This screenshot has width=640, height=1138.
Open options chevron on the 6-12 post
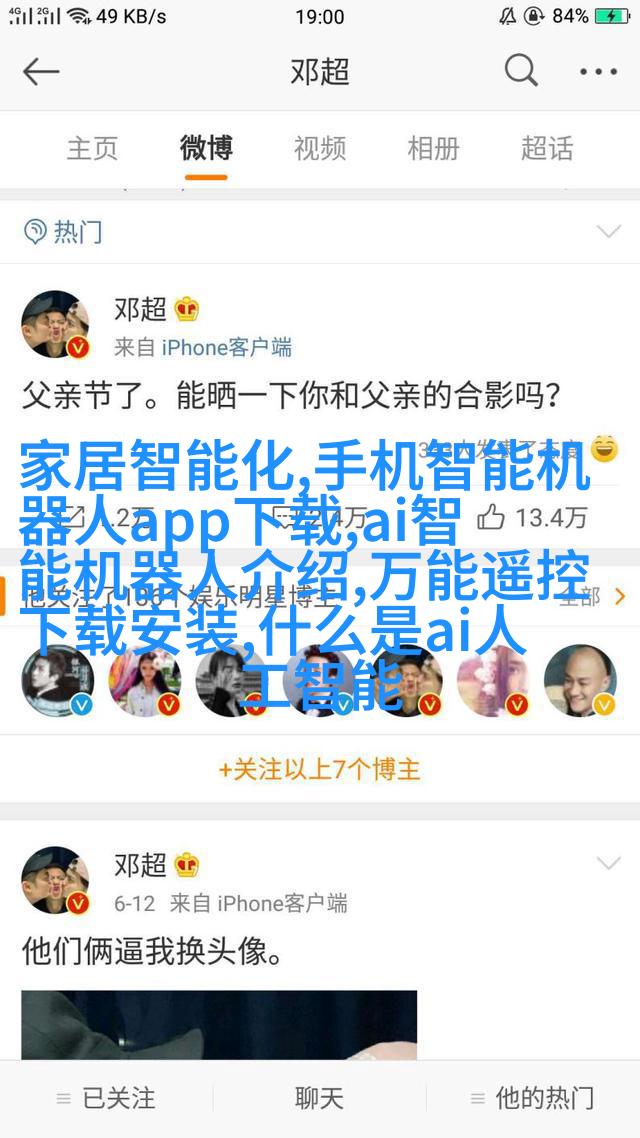point(608,863)
